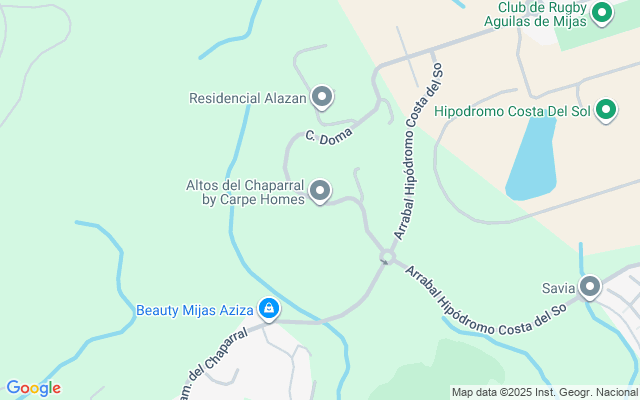The width and height of the screenshot is (640, 400).
Task: Open Altos del Chaparral by Carpe Homes marker
Action: (x=320, y=191)
